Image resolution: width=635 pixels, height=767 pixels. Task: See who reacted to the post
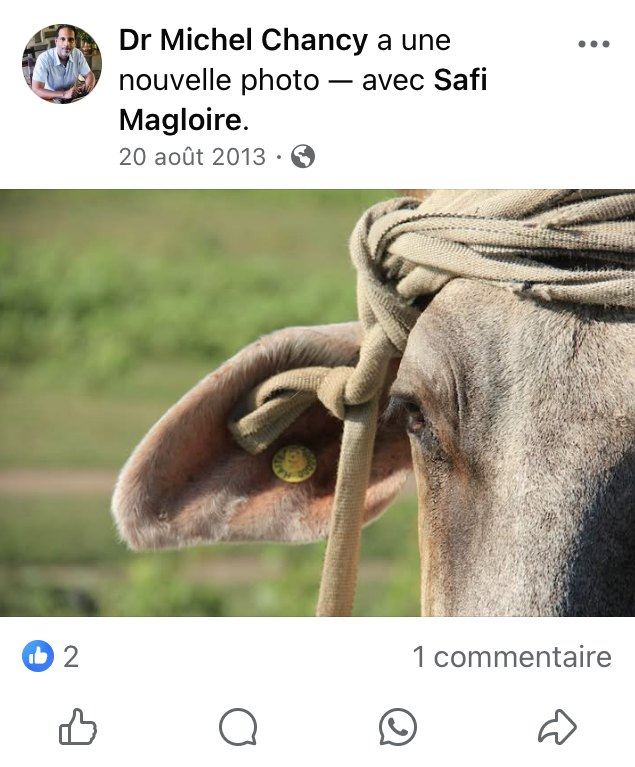point(50,657)
